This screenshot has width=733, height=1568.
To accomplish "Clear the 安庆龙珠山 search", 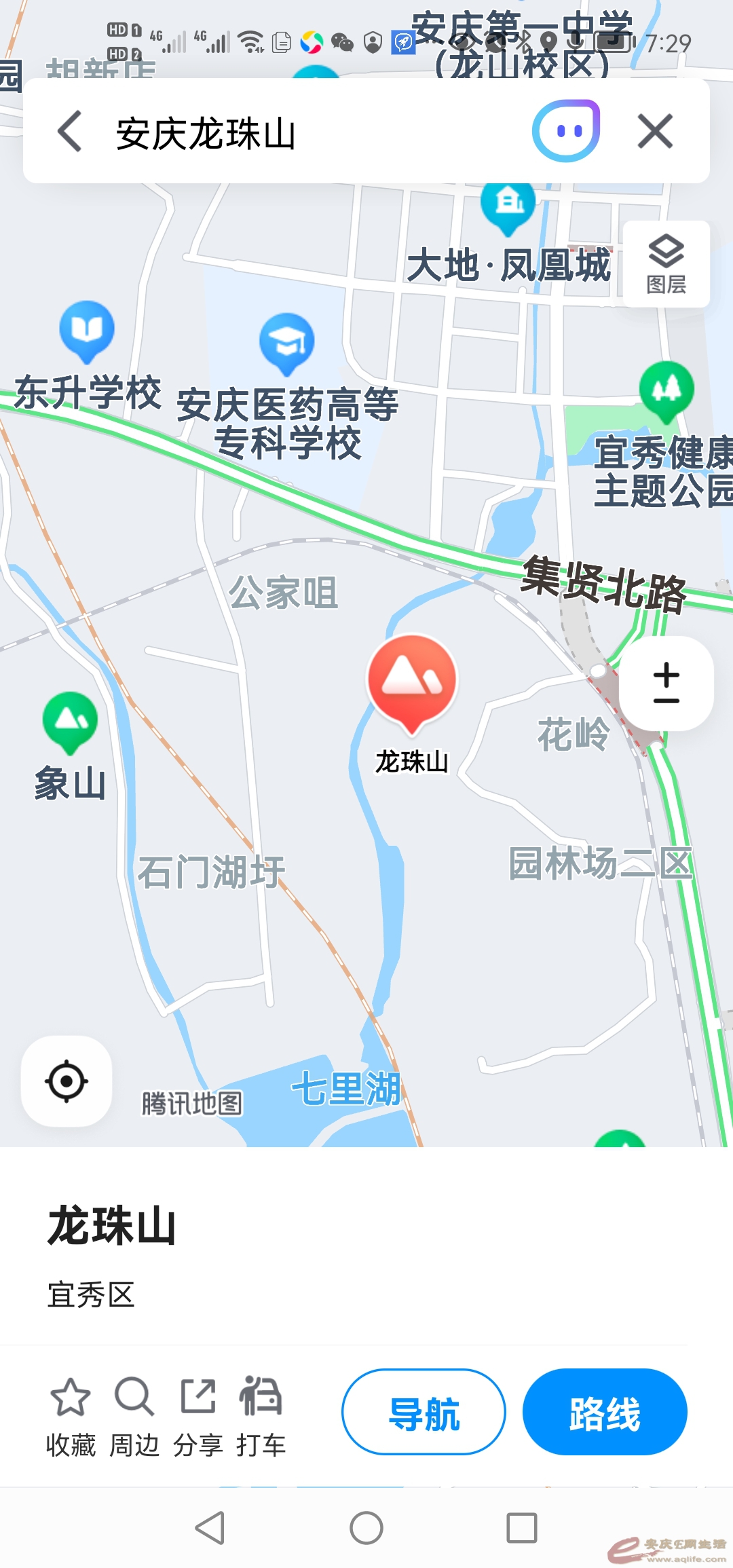I will click(655, 131).
